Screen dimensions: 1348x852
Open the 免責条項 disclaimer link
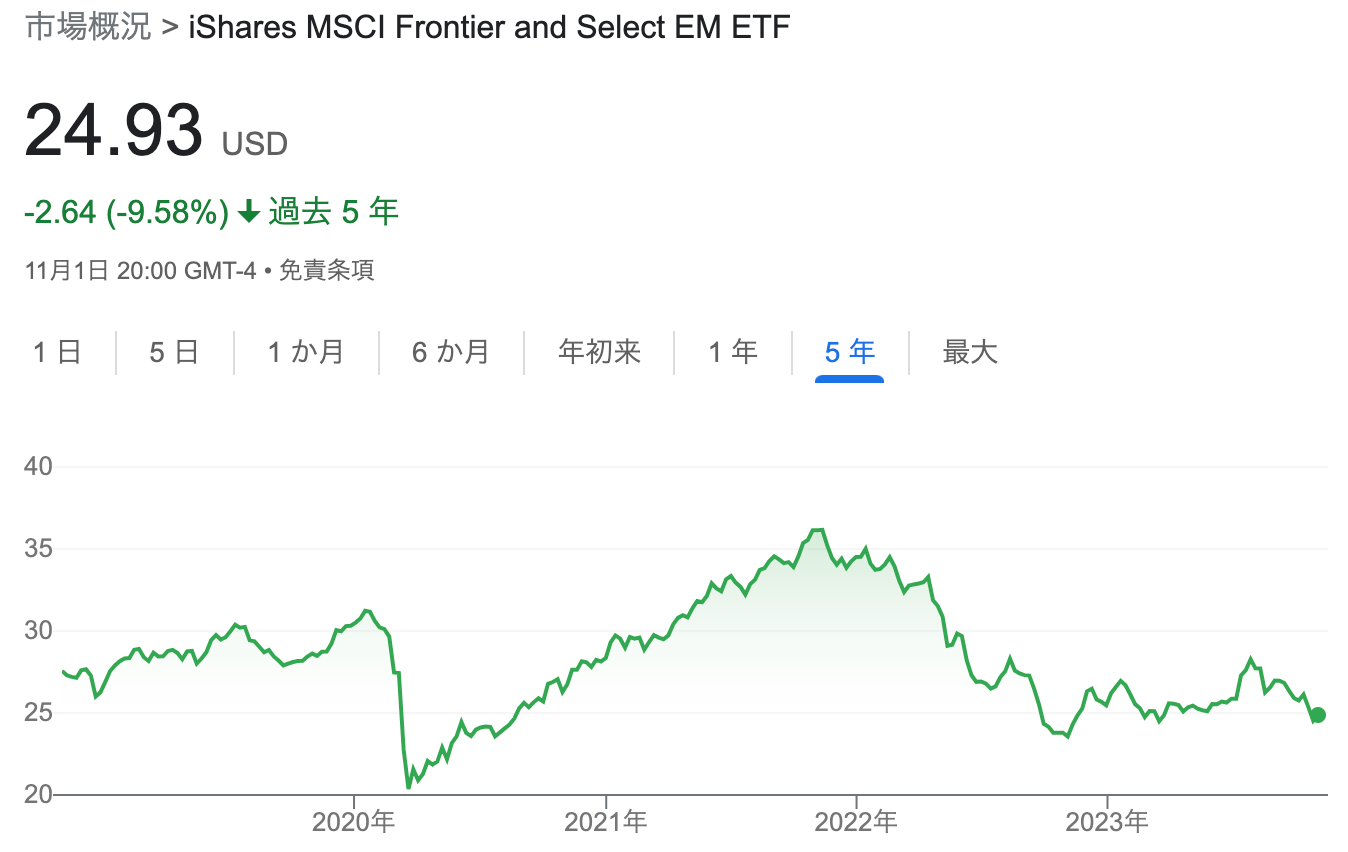coord(326,271)
